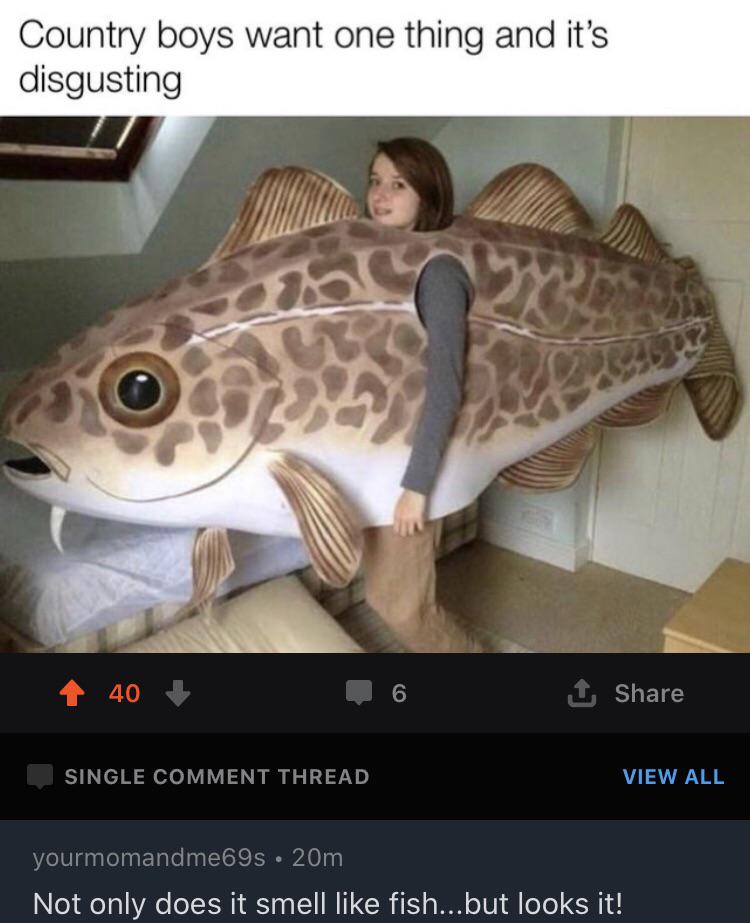Image resolution: width=750 pixels, height=923 pixels.
Task: Open the giant fish costume image
Action: coord(375,385)
